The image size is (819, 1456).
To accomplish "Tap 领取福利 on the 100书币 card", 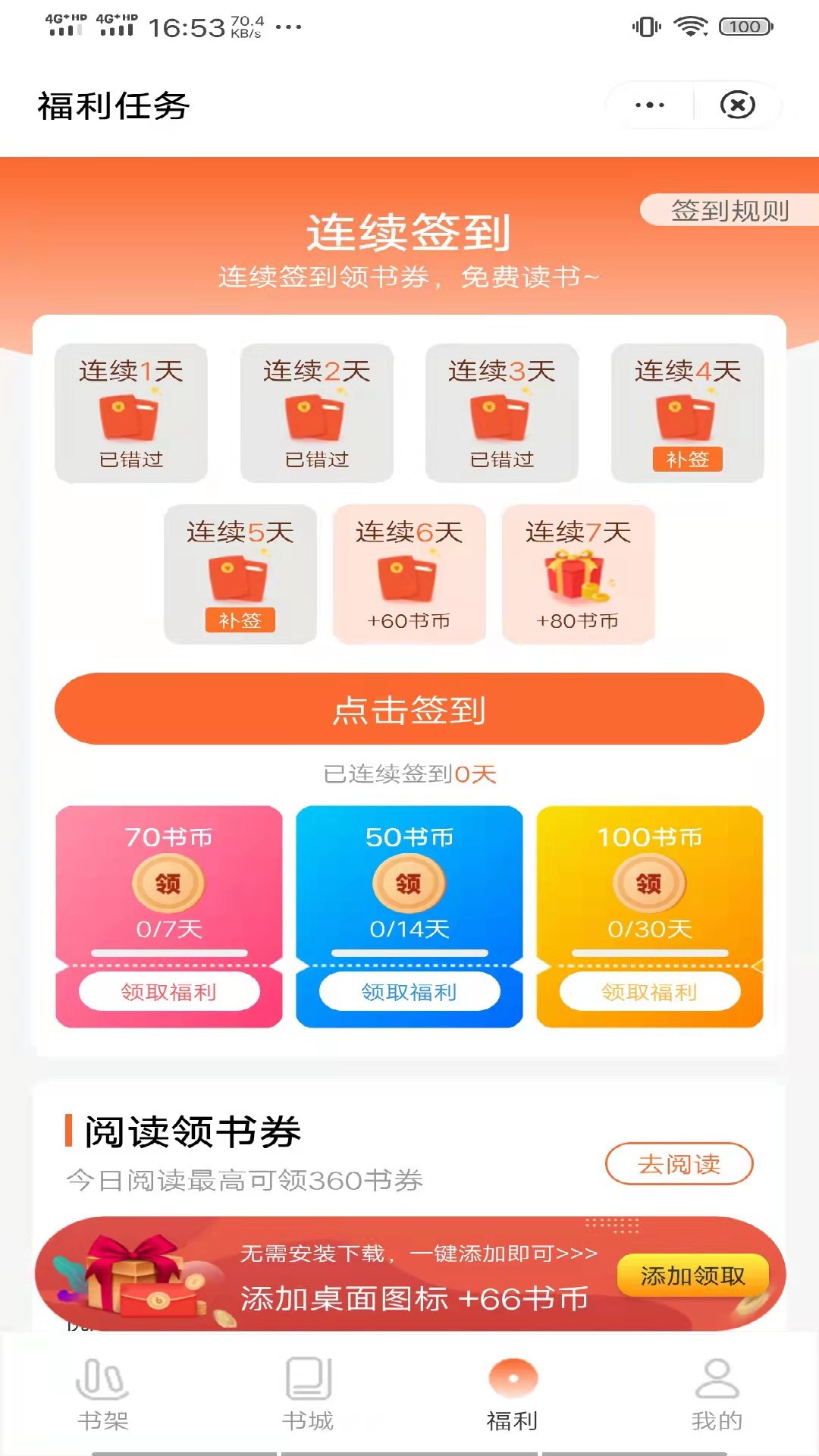I will point(648,991).
